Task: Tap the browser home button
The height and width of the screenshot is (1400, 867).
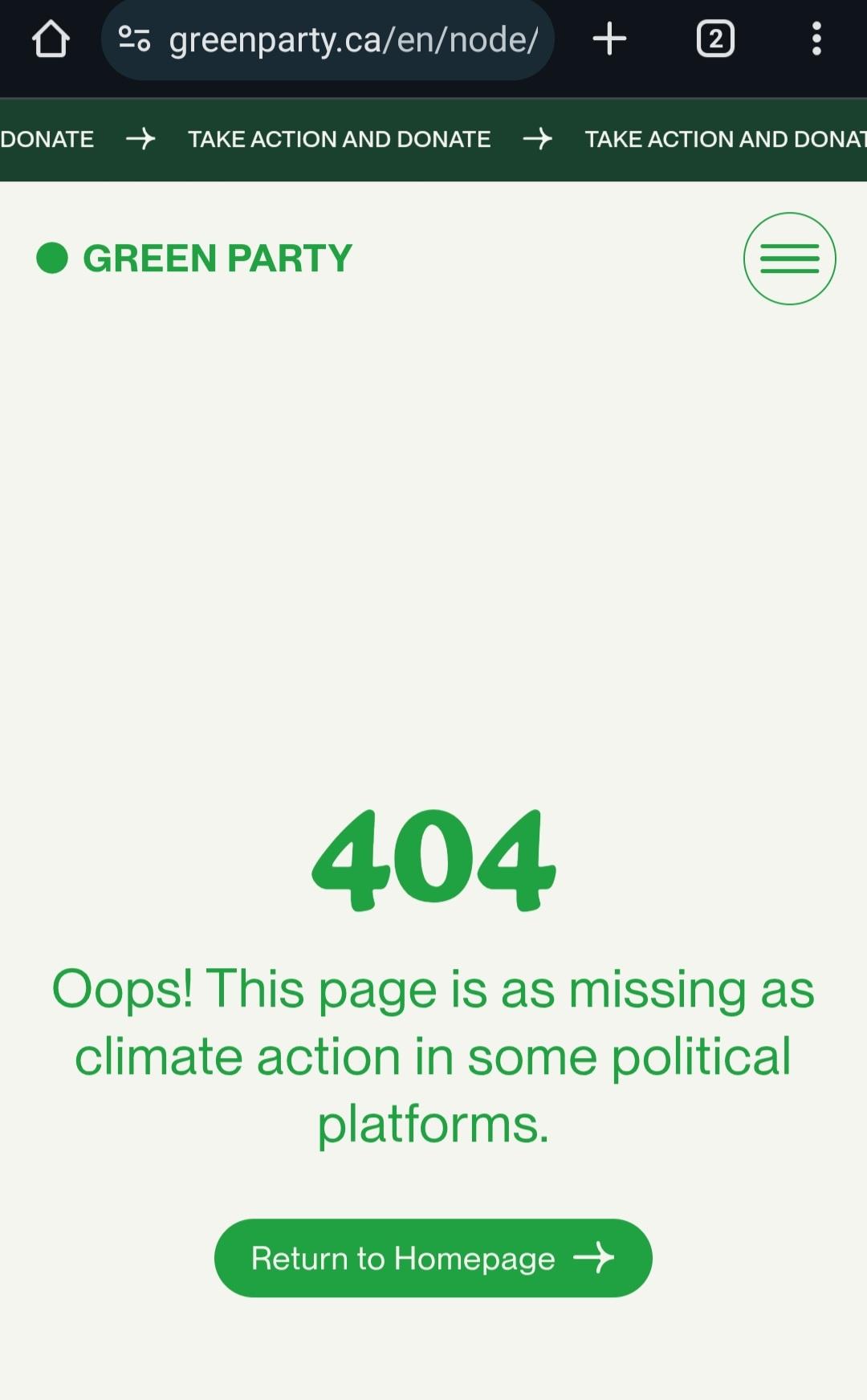Action: (51, 39)
